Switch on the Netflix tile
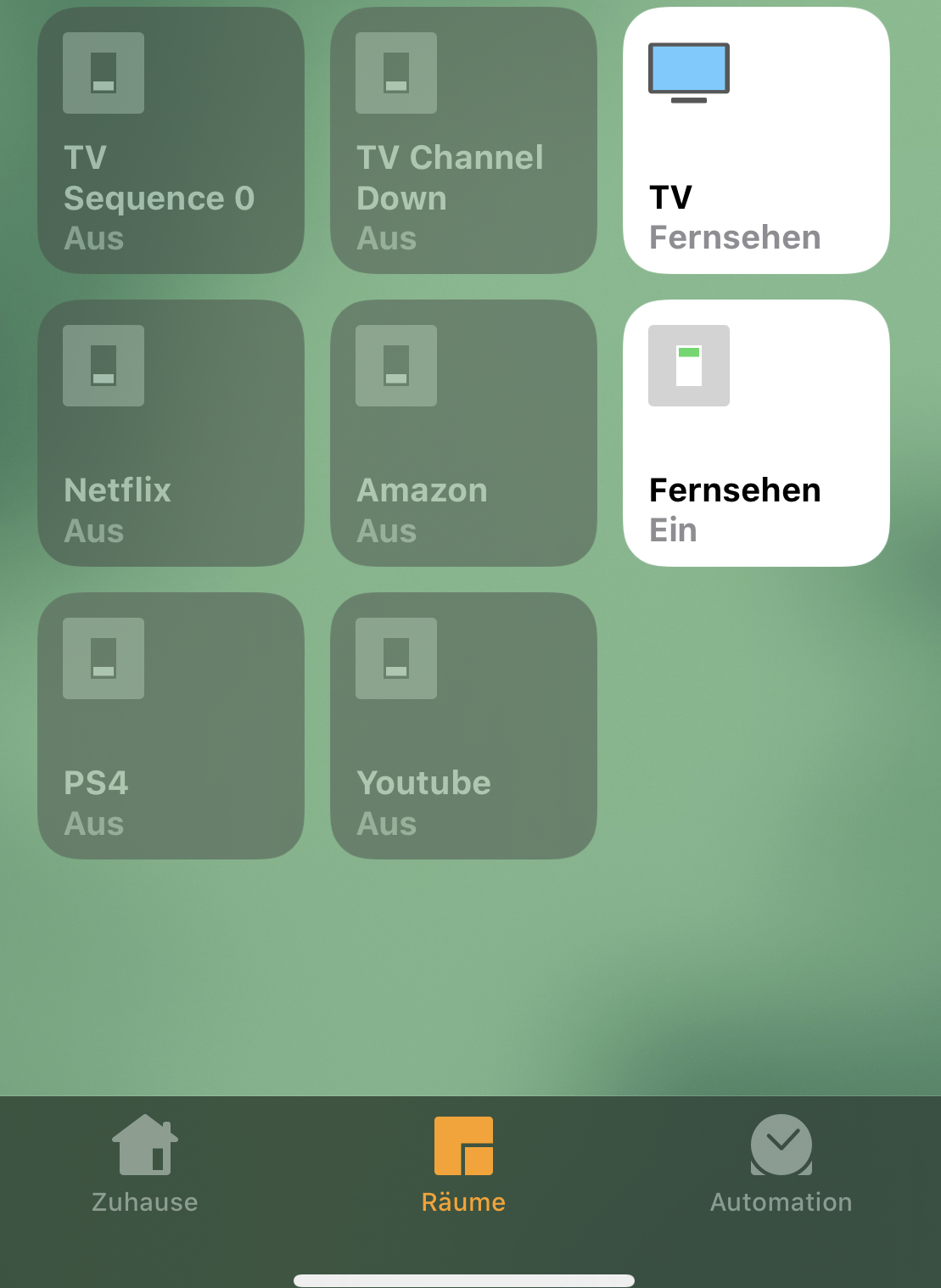The width and height of the screenshot is (941, 1288). point(171,433)
